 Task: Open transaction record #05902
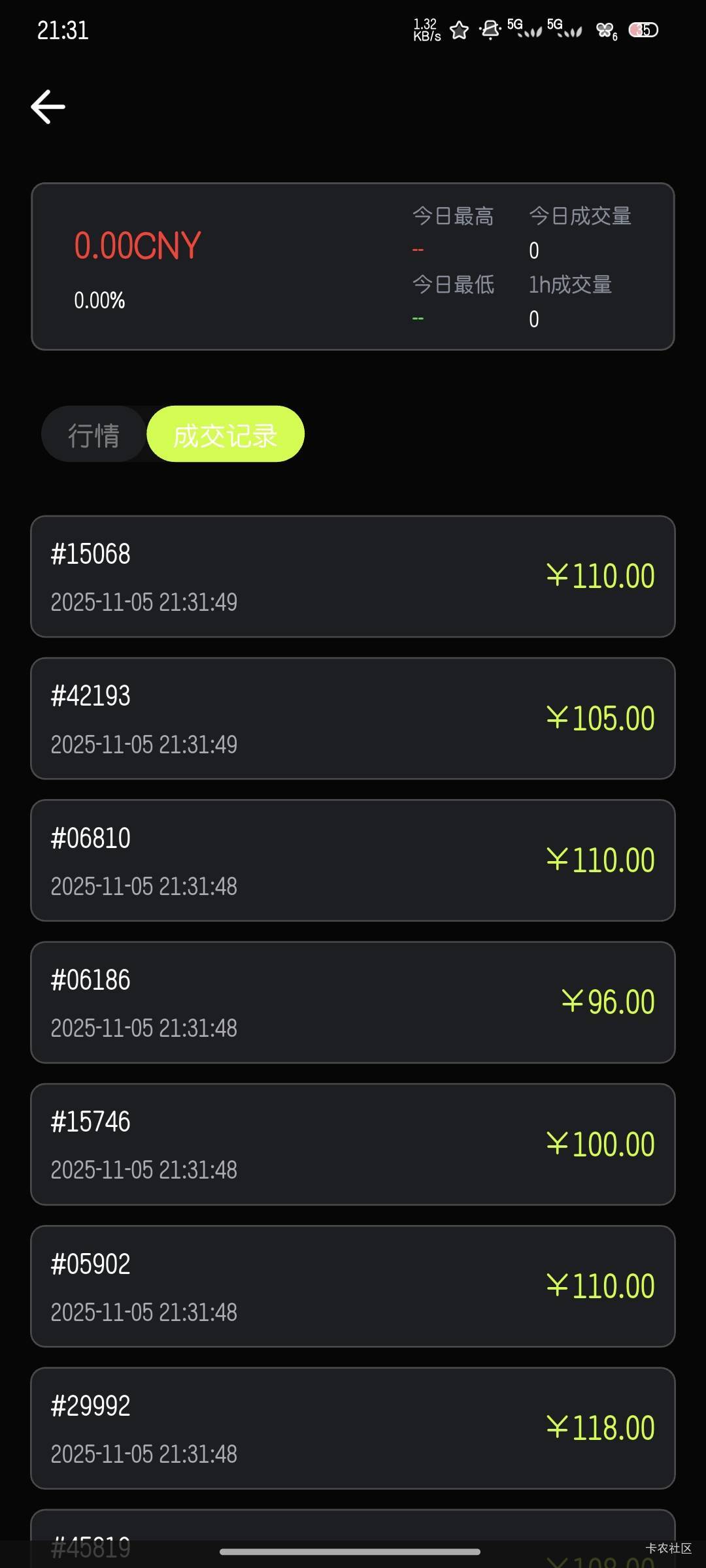353,1286
